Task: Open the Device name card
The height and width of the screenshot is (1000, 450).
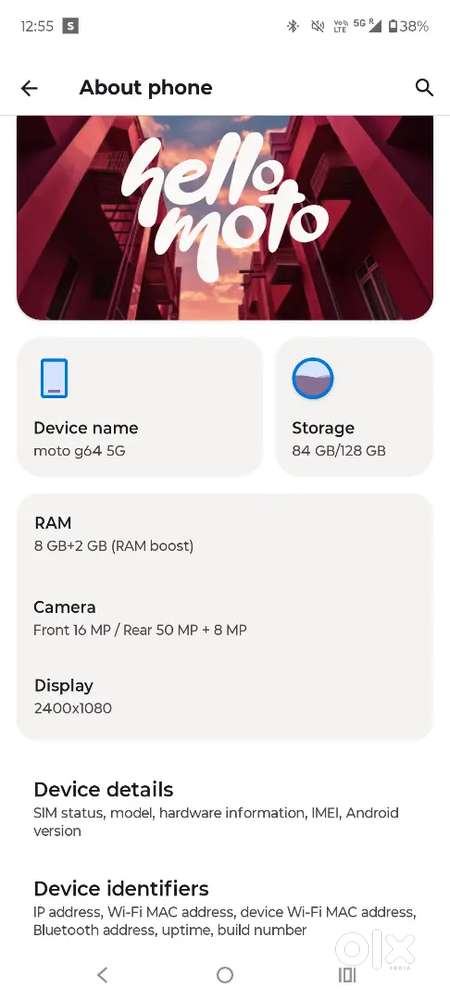Action: pyautogui.click(x=140, y=407)
